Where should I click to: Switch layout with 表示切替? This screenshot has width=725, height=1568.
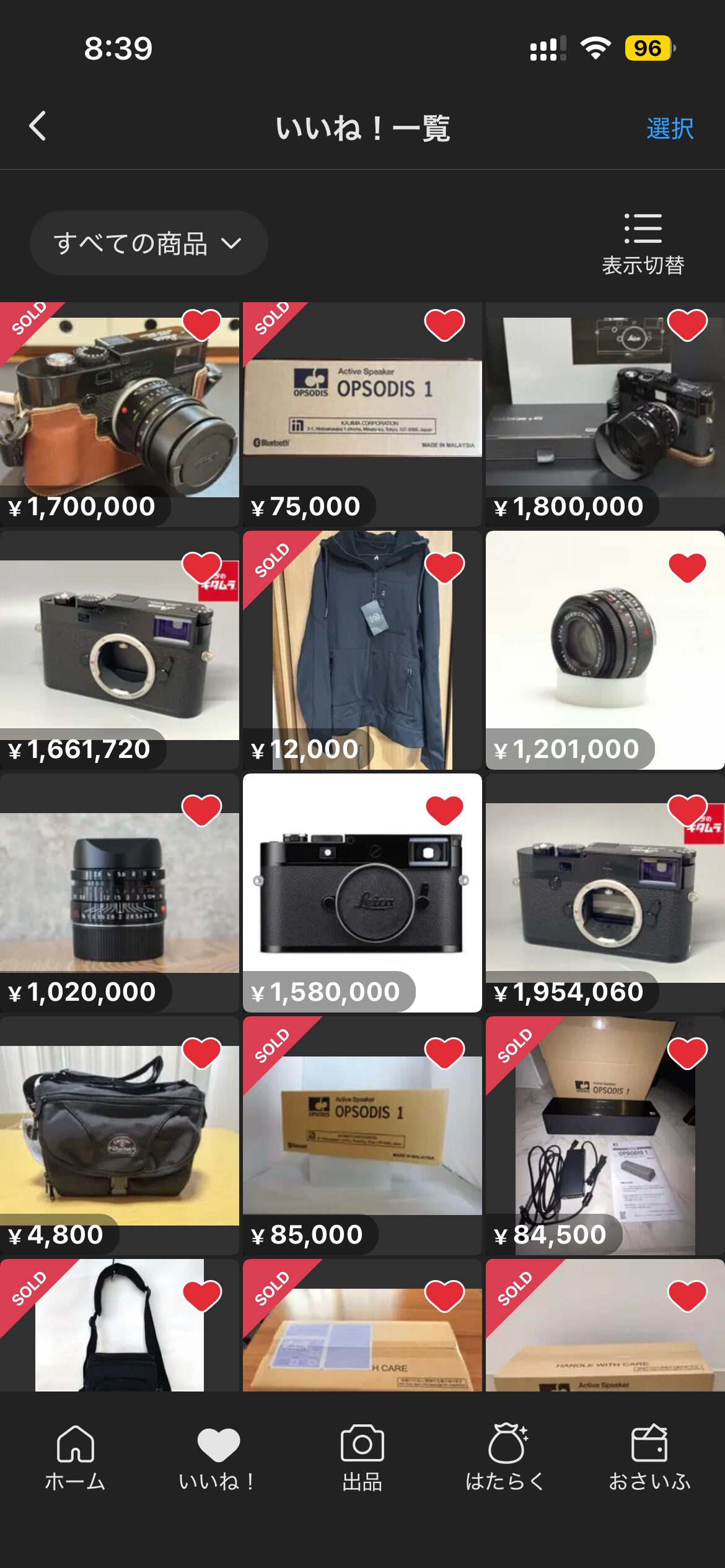pos(643,244)
